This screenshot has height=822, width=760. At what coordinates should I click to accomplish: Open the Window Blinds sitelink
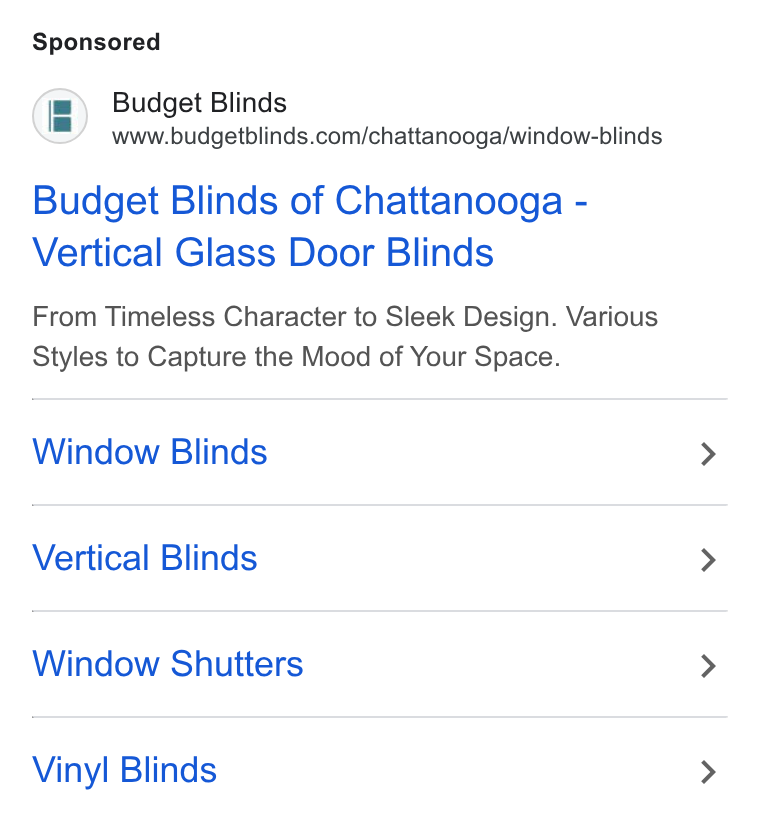click(379, 452)
